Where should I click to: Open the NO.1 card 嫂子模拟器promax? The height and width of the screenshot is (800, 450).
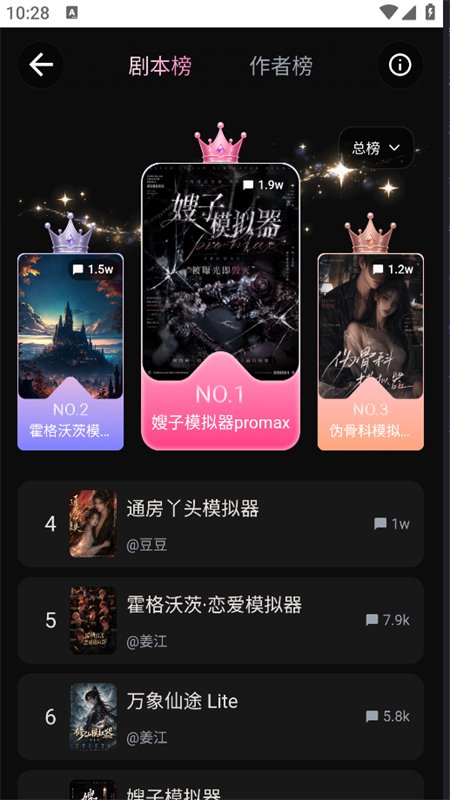(x=220, y=306)
